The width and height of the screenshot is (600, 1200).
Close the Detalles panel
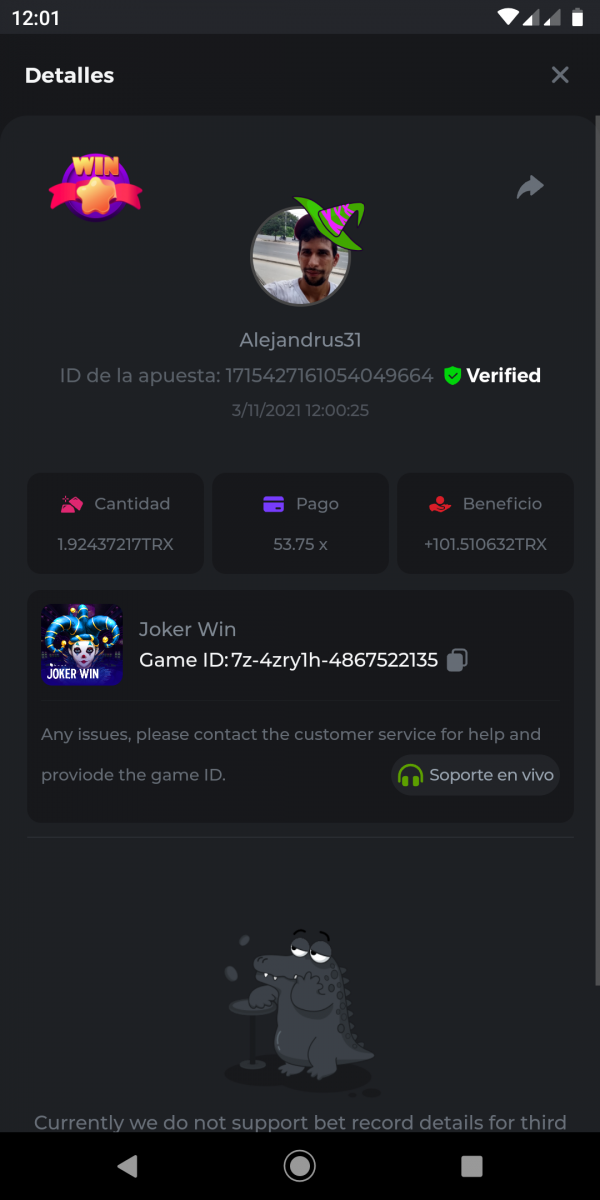560,75
